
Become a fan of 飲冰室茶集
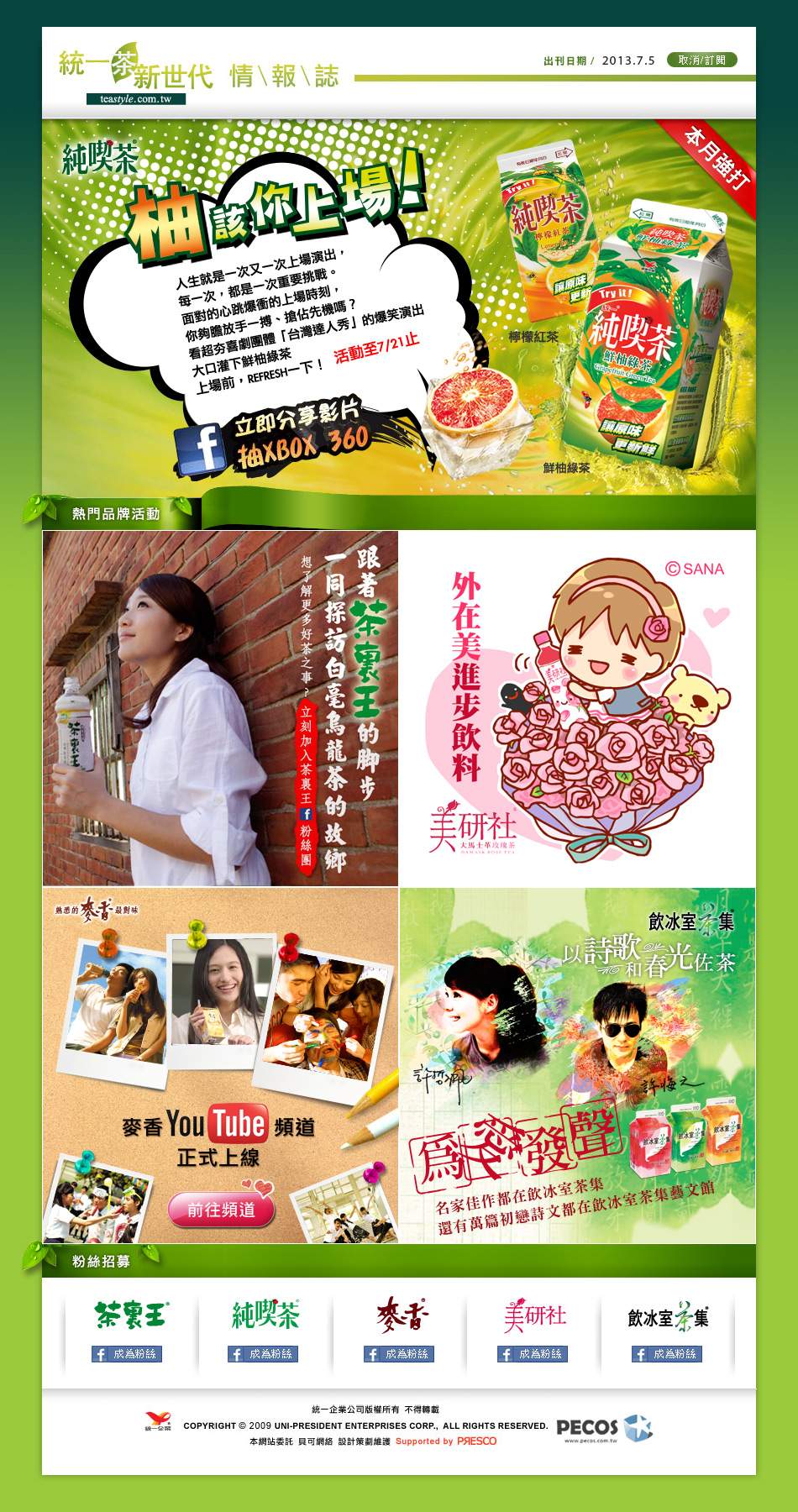point(667,1354)
